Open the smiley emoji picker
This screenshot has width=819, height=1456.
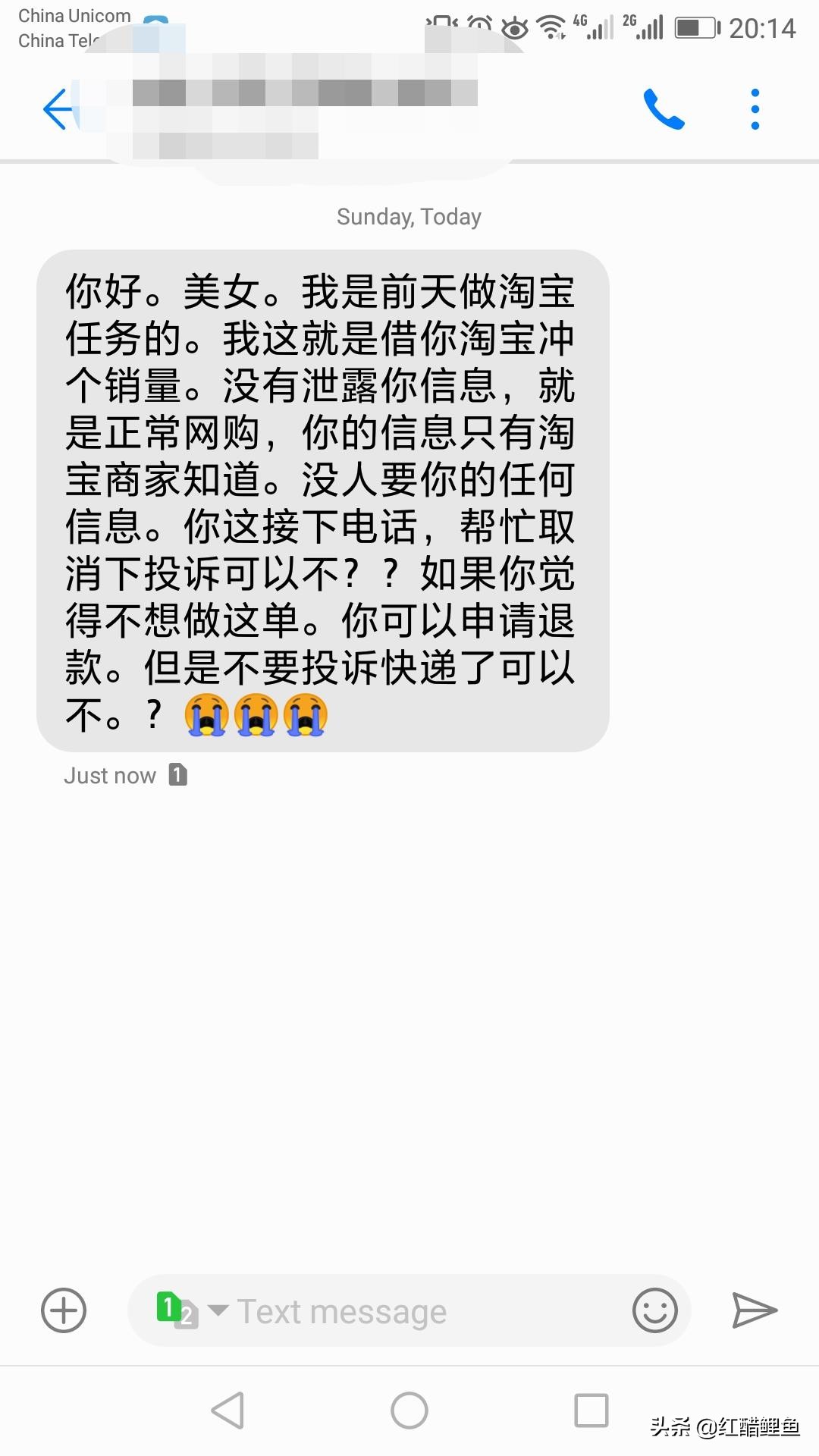pyautogui.click(x=657, y=1310)
